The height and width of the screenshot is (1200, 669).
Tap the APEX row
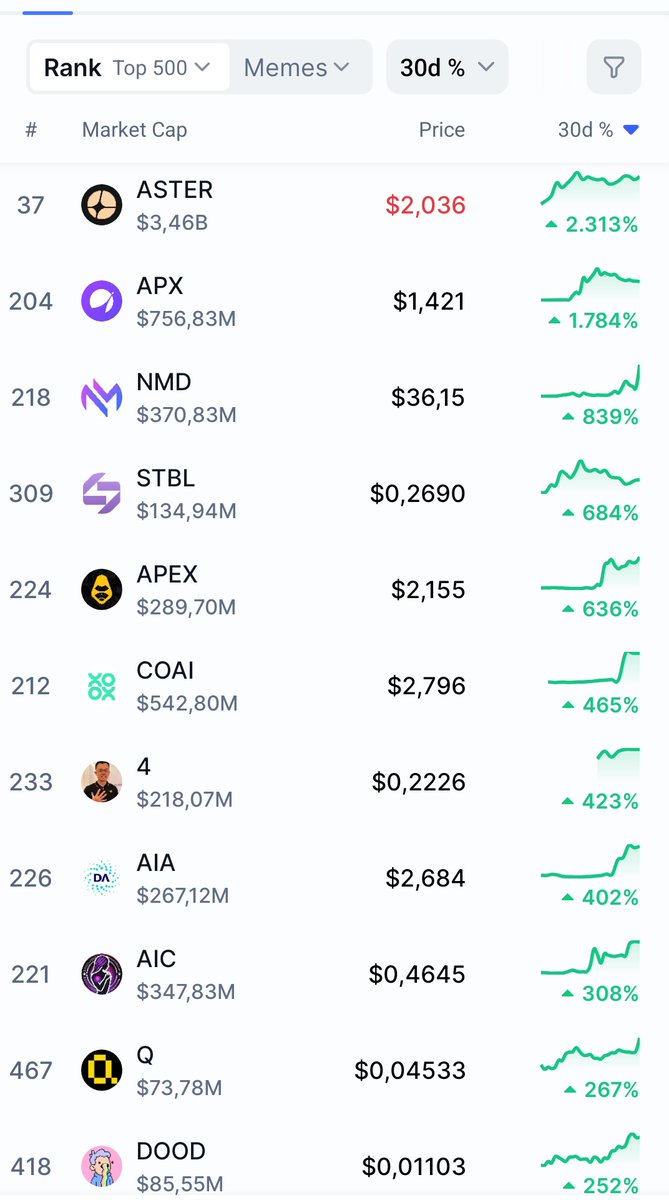(167, 589)
